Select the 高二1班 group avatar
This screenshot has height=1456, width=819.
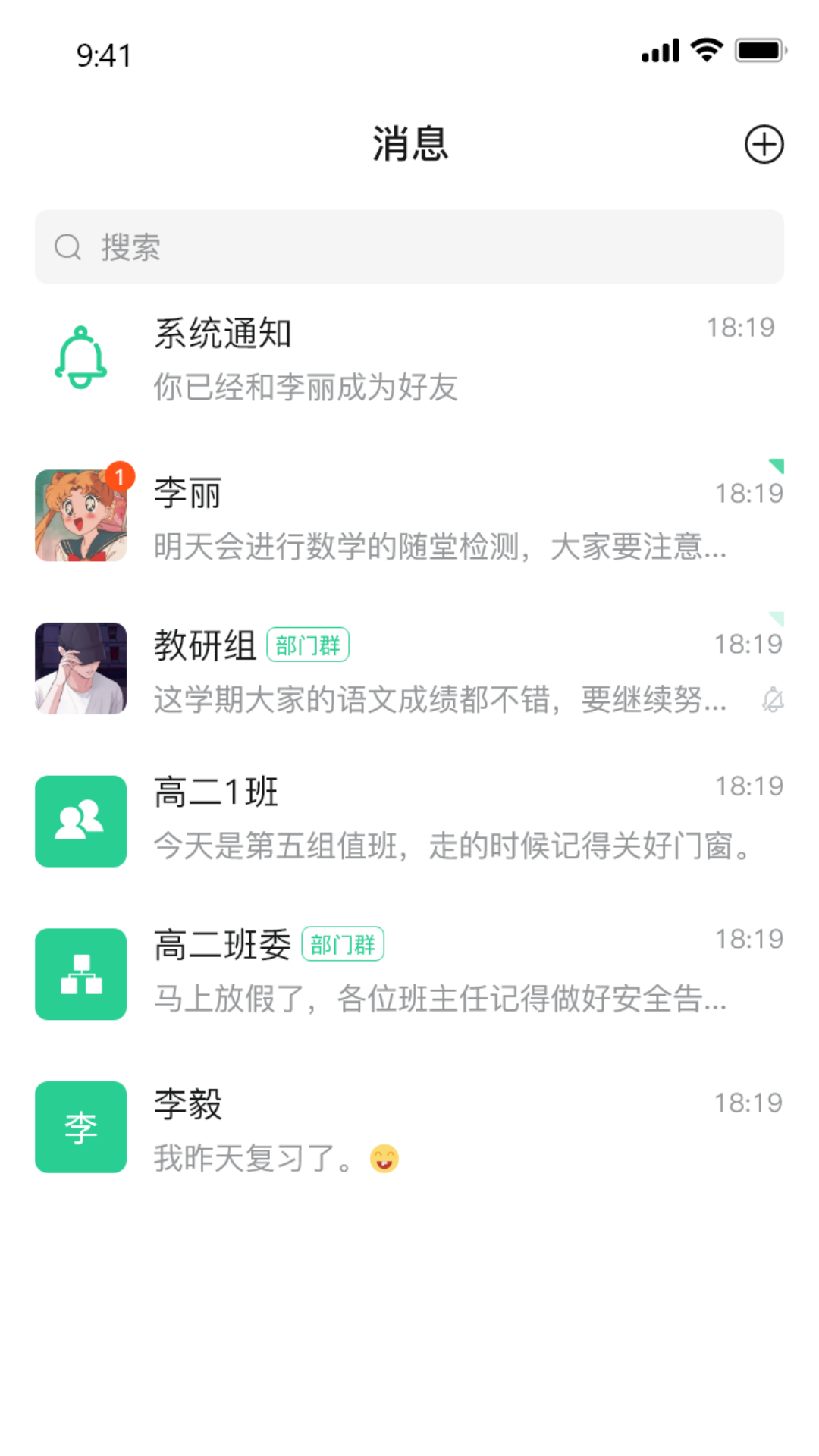80,821
